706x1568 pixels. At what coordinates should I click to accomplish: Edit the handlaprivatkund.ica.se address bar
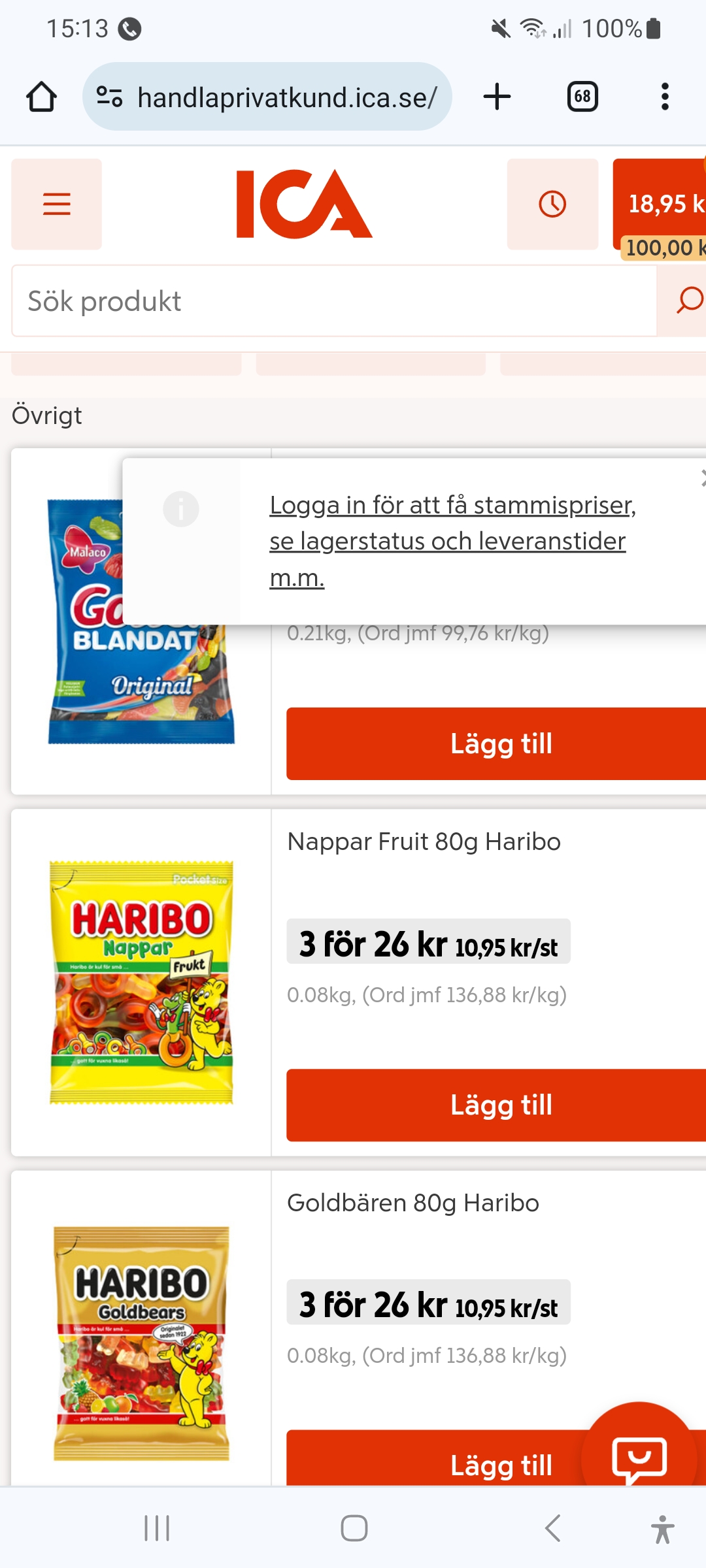(286, 97)
